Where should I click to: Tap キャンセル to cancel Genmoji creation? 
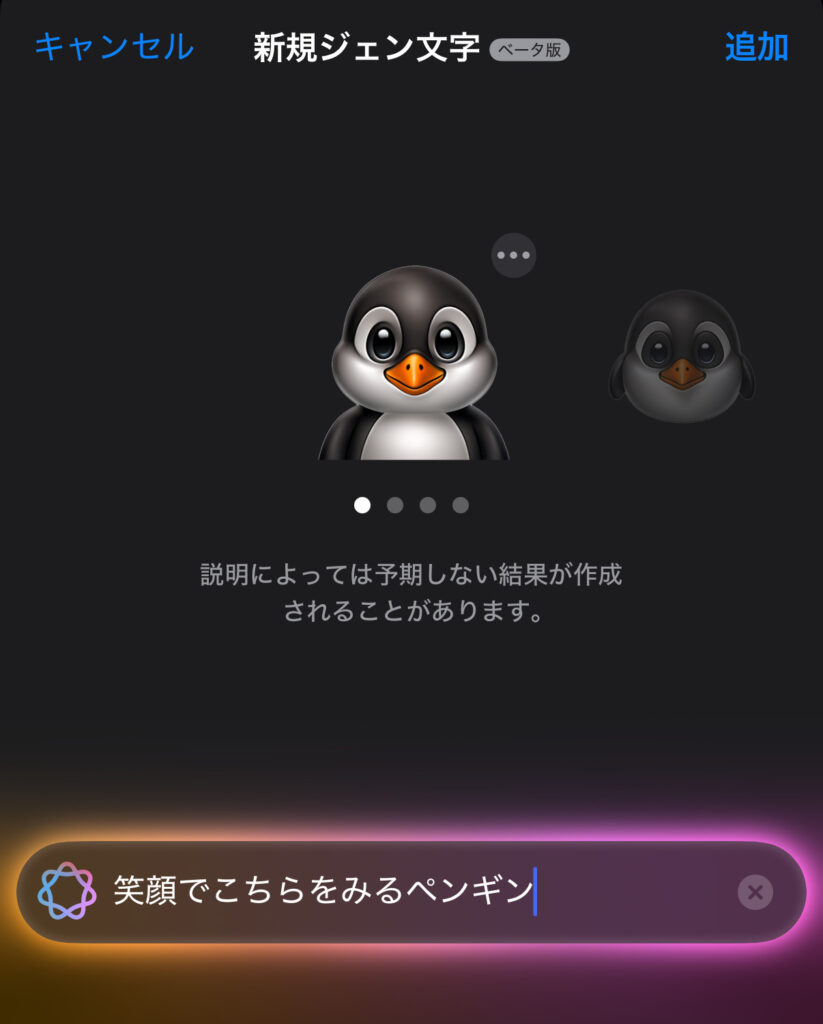coord(114,47)
